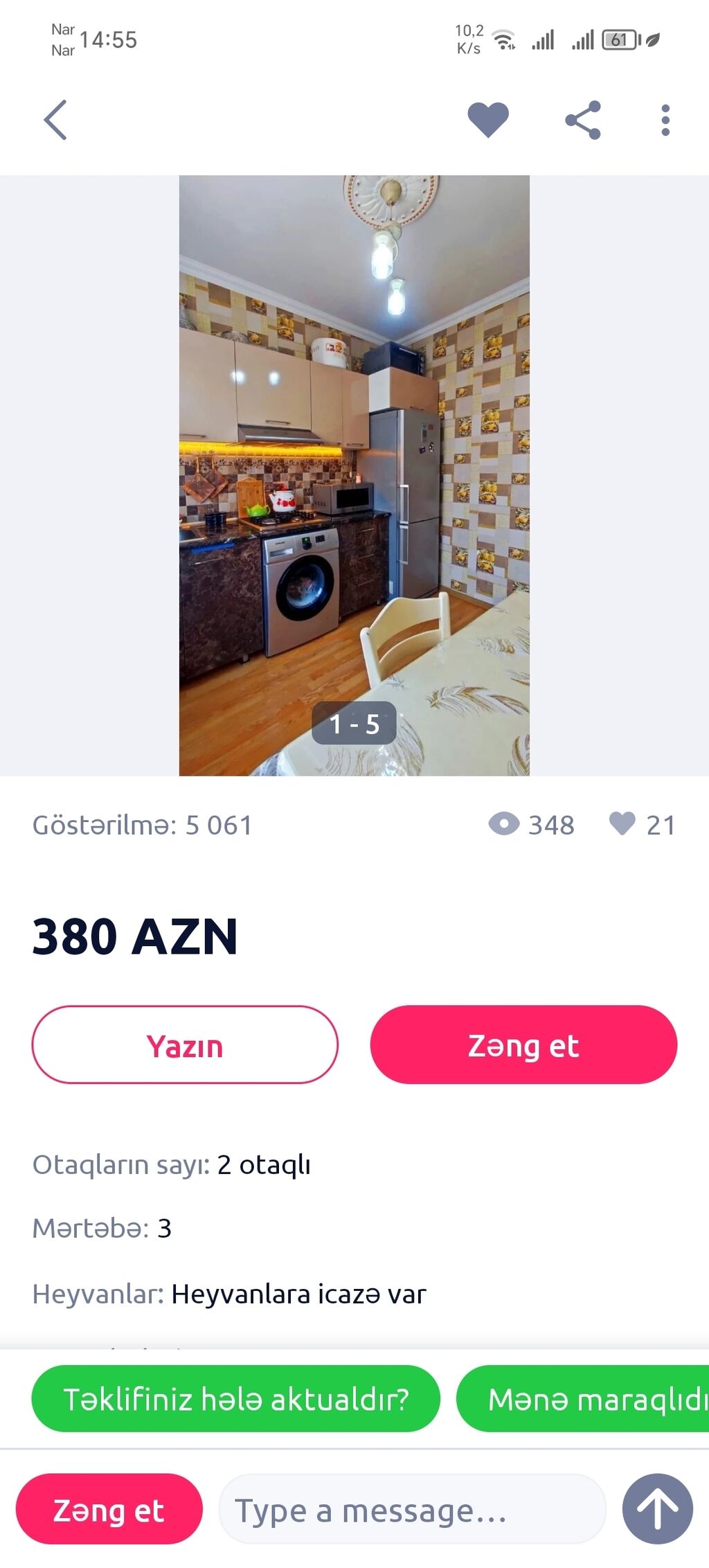Image resolution: width=709 pixels, height=1568 pixels.
Task: Select the 'Mənə maraqlıdır' quick reply chip
Action: click(x=589, y=1399)
